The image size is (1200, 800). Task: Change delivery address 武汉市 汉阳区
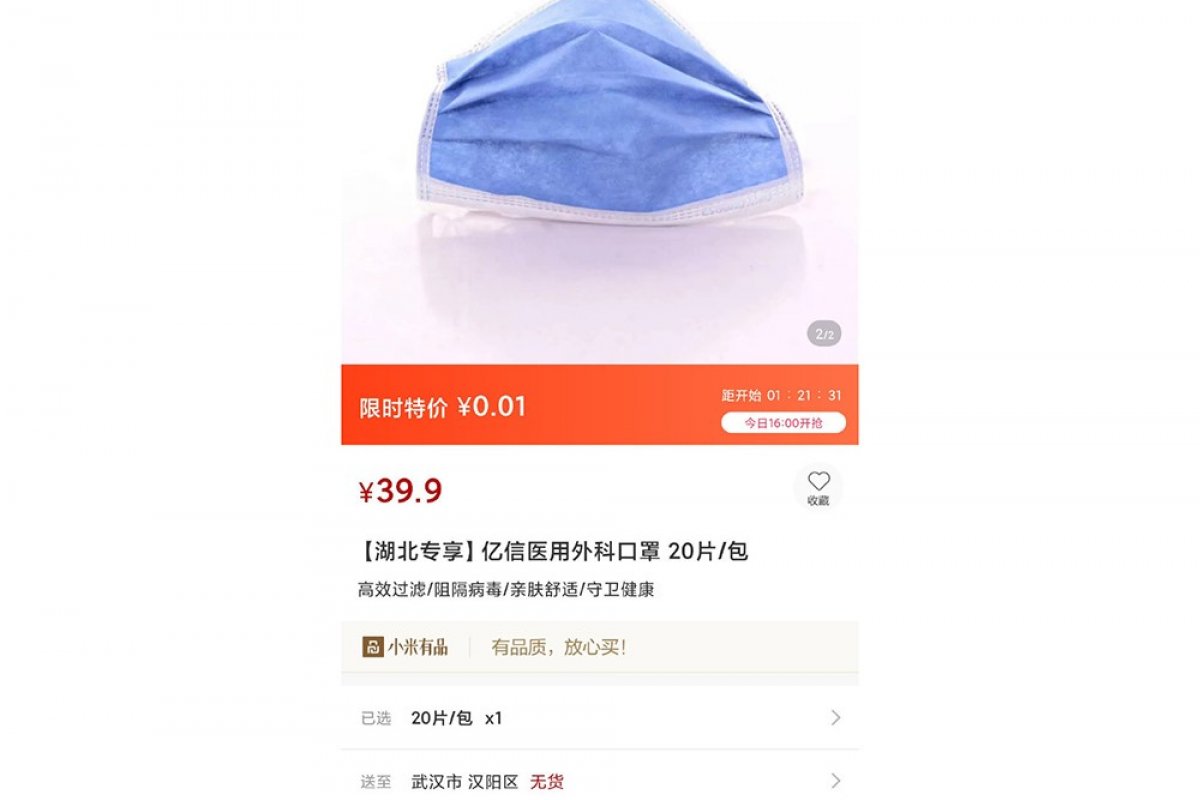(600, 781)
